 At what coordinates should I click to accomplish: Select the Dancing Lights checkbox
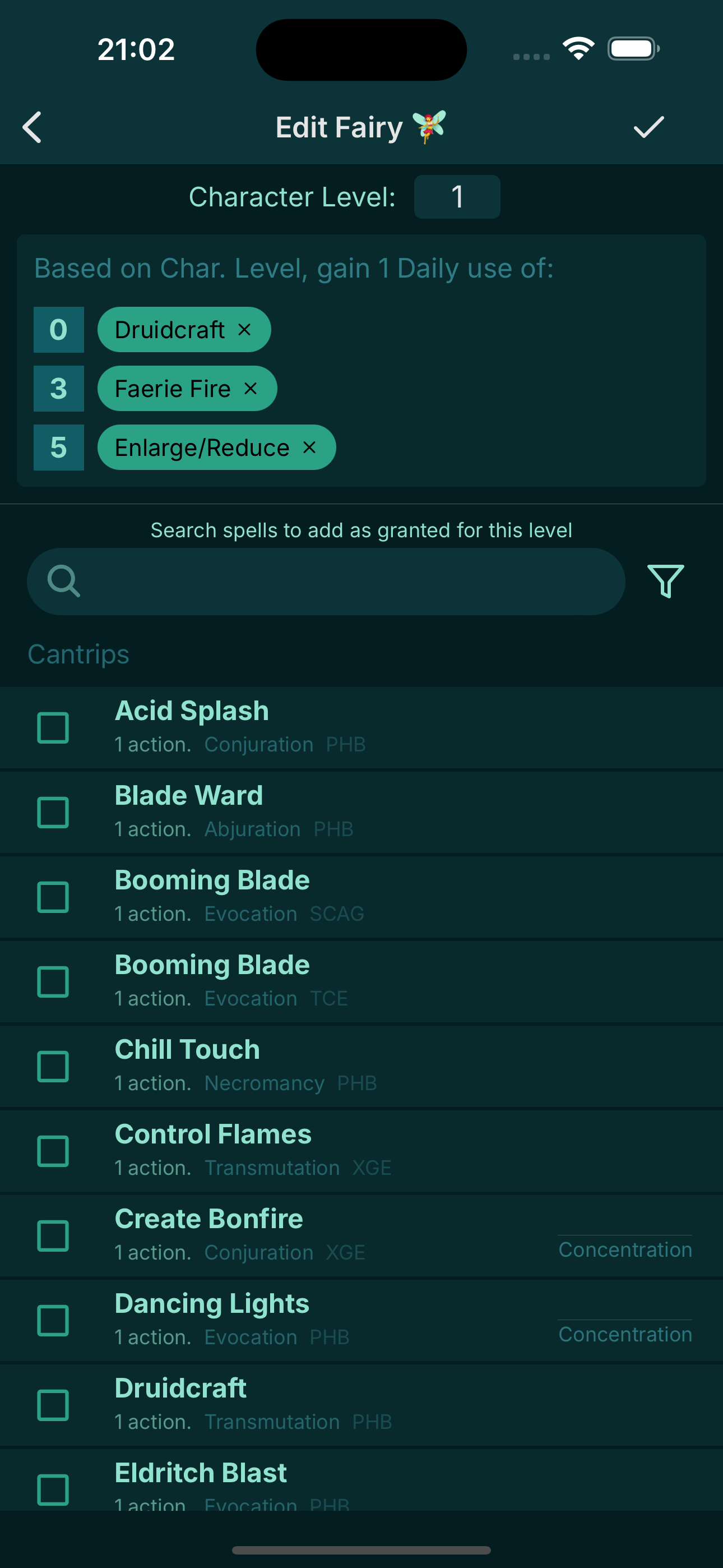pyautogui.click(x=53, y=1320)
